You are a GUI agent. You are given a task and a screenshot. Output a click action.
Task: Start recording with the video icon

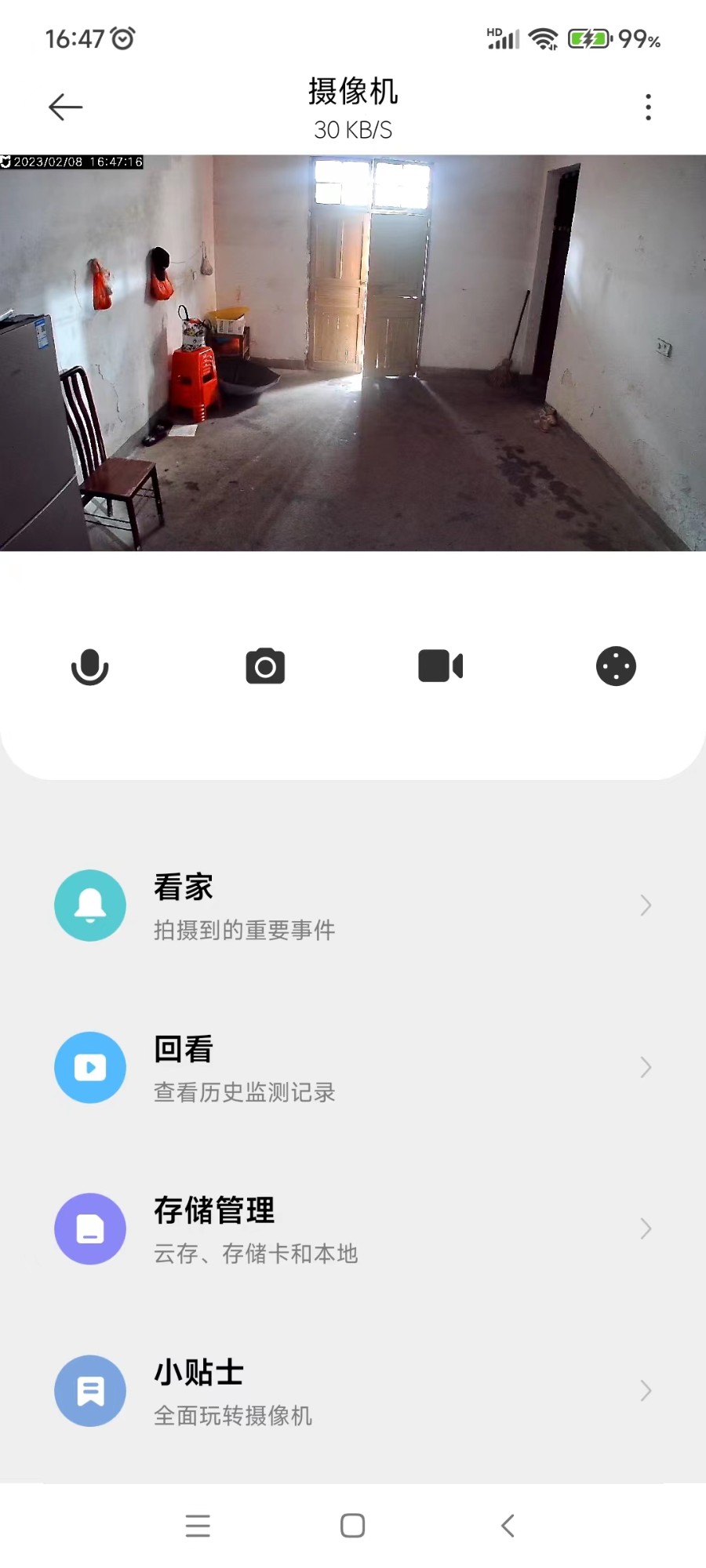click(440, 667)
